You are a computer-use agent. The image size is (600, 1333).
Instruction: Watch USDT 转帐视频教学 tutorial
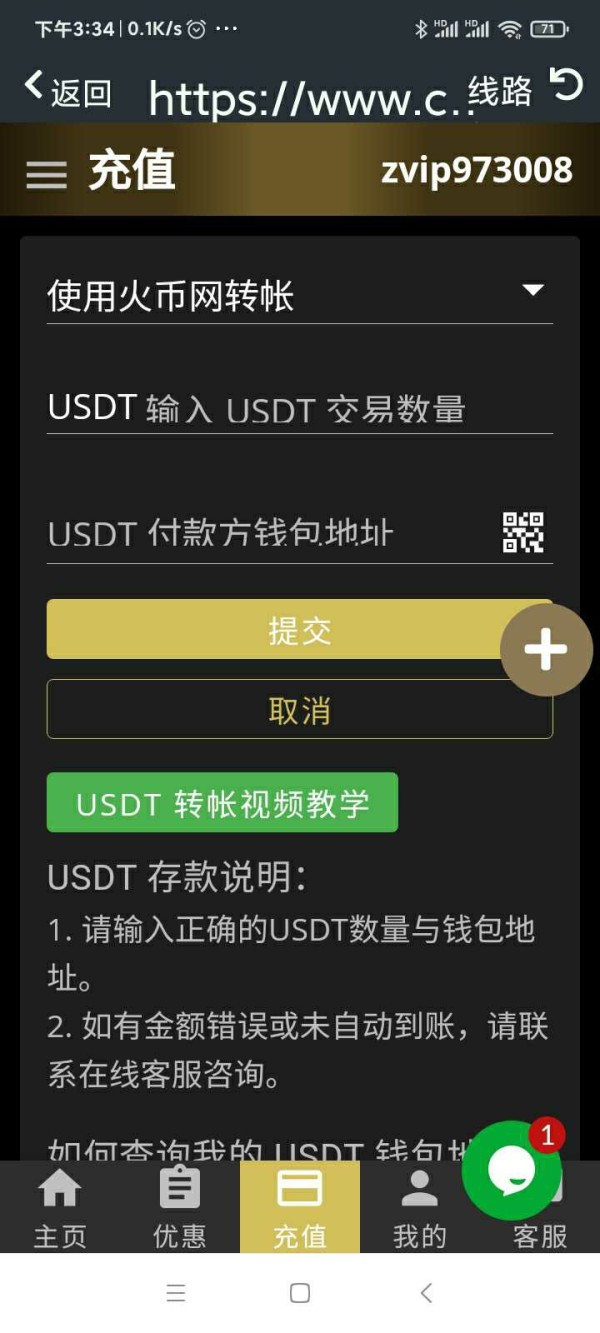[222, 802]
